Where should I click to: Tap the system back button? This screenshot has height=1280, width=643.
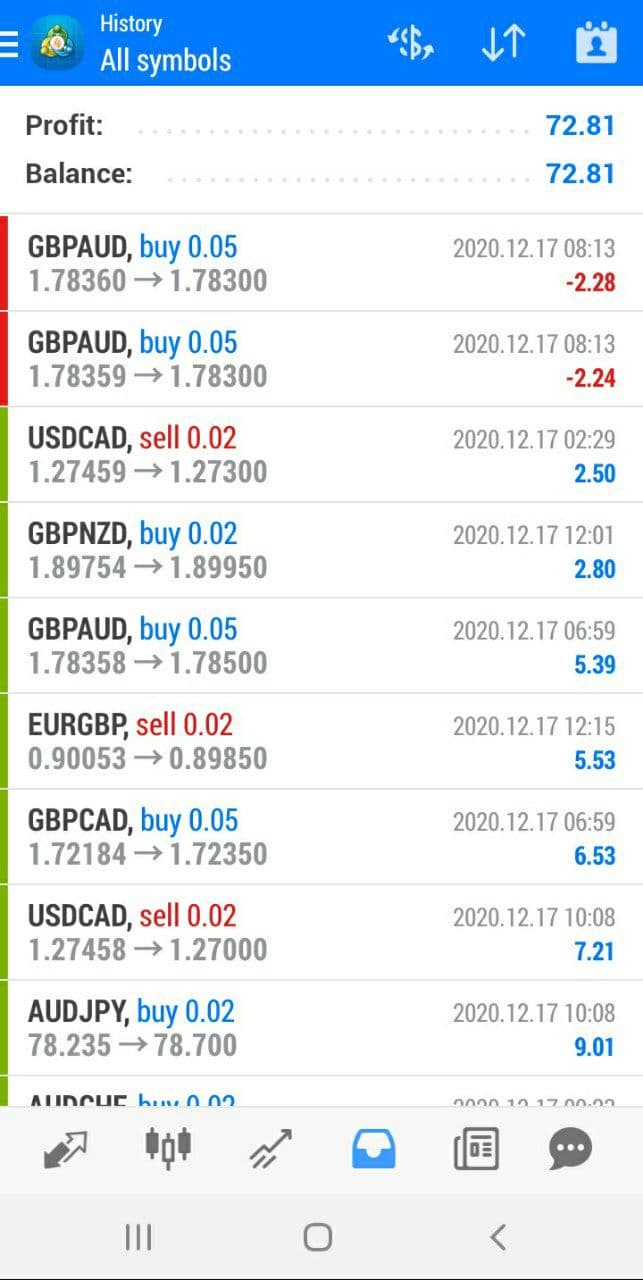498,1237
